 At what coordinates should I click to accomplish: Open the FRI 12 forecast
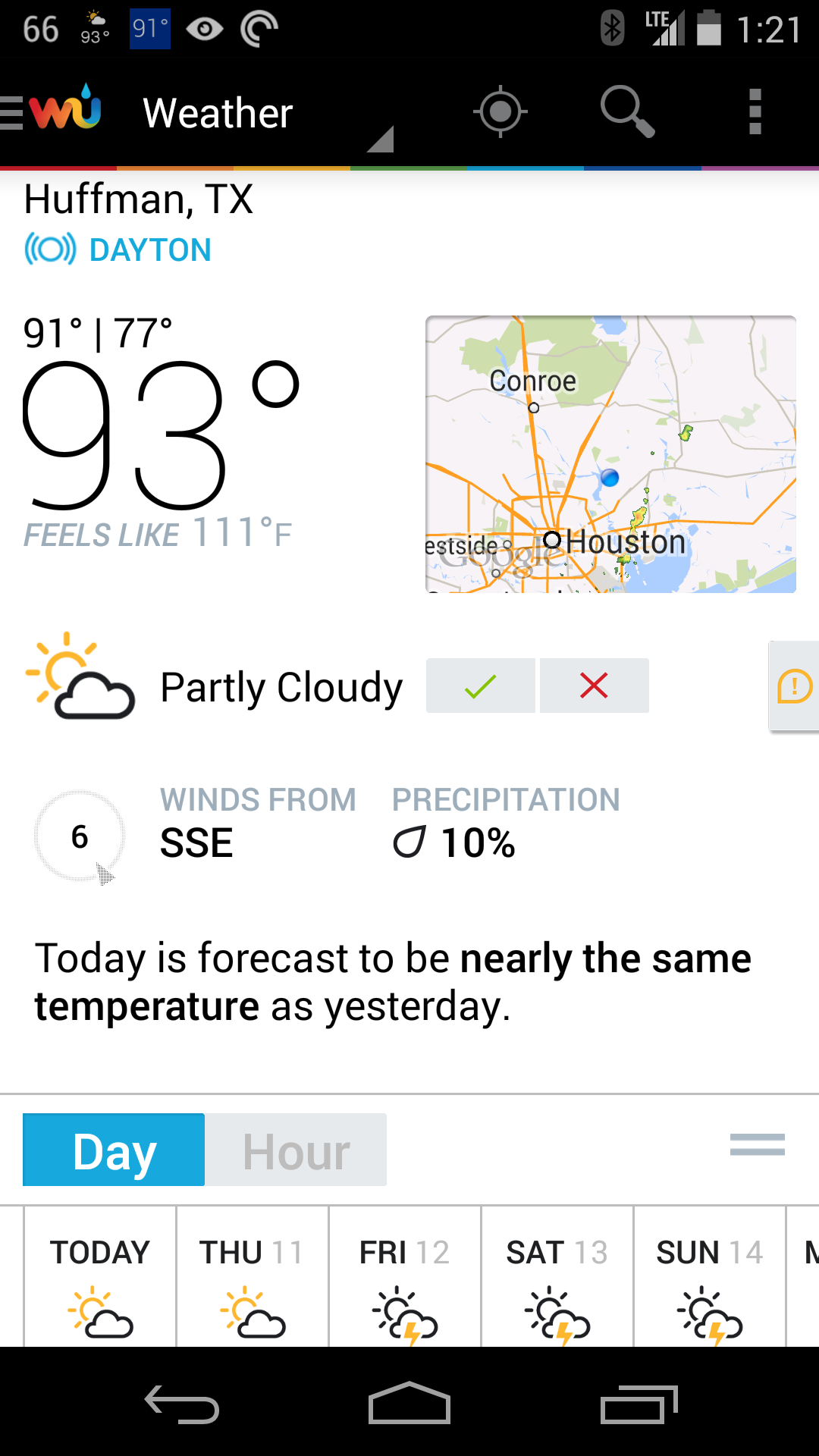coord(405,1277)
